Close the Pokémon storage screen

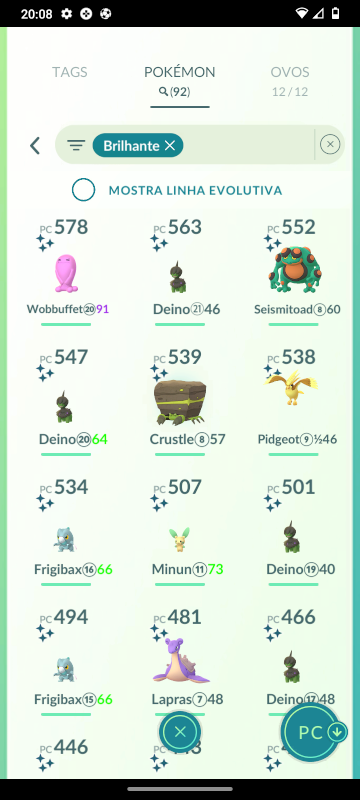pyautogui.click(x=179, y=733)
